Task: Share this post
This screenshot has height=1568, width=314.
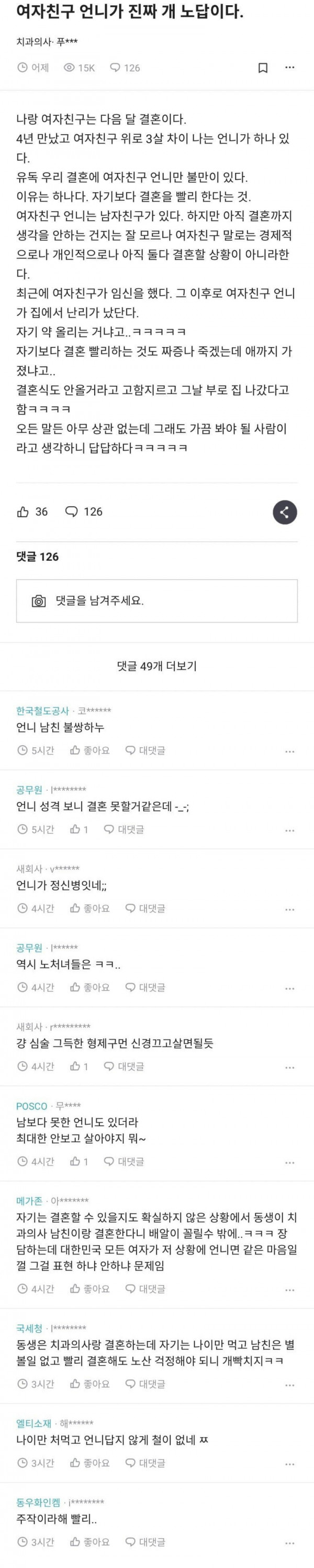Action: coord(284,512)
